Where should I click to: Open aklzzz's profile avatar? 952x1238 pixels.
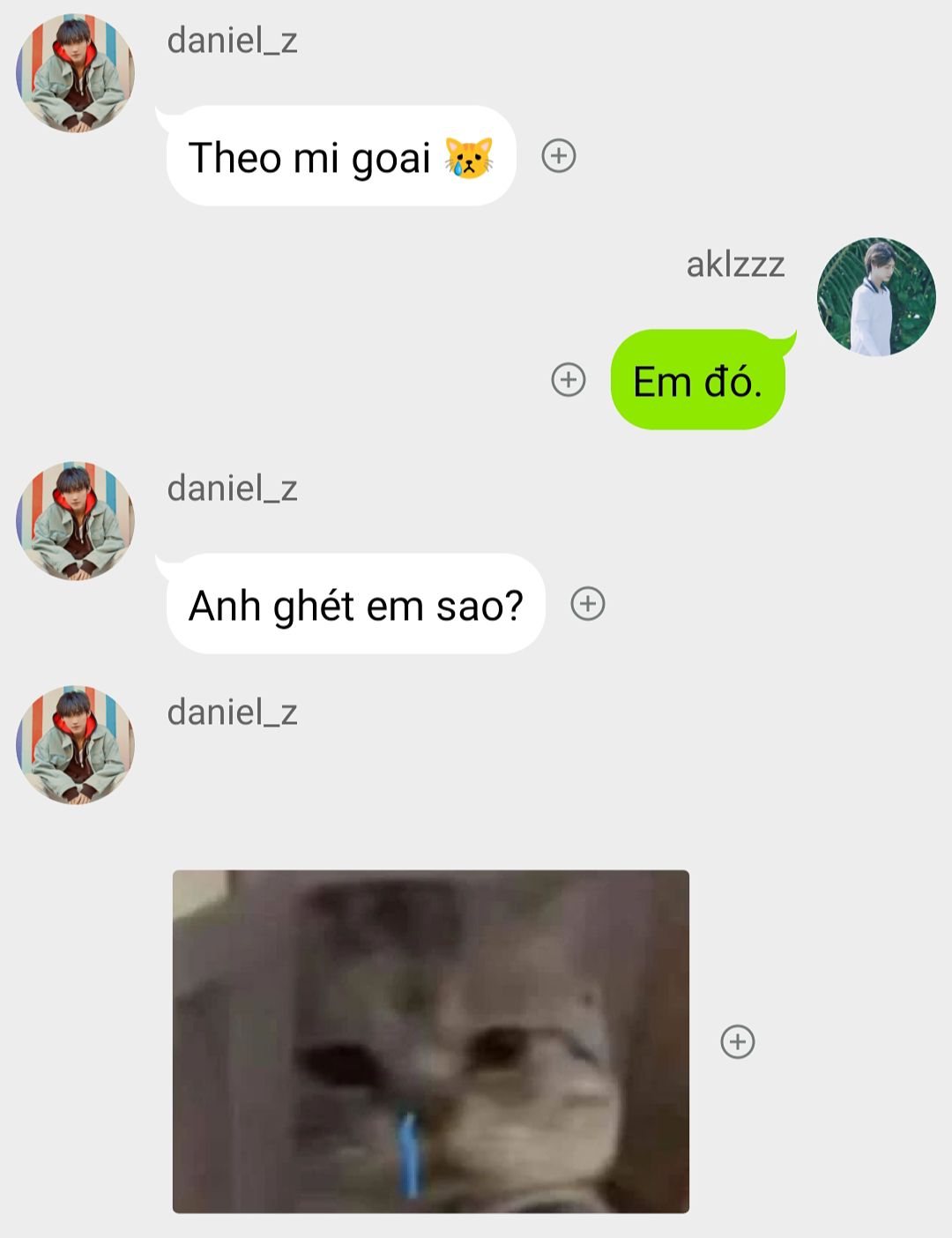(x=875, y=297)
